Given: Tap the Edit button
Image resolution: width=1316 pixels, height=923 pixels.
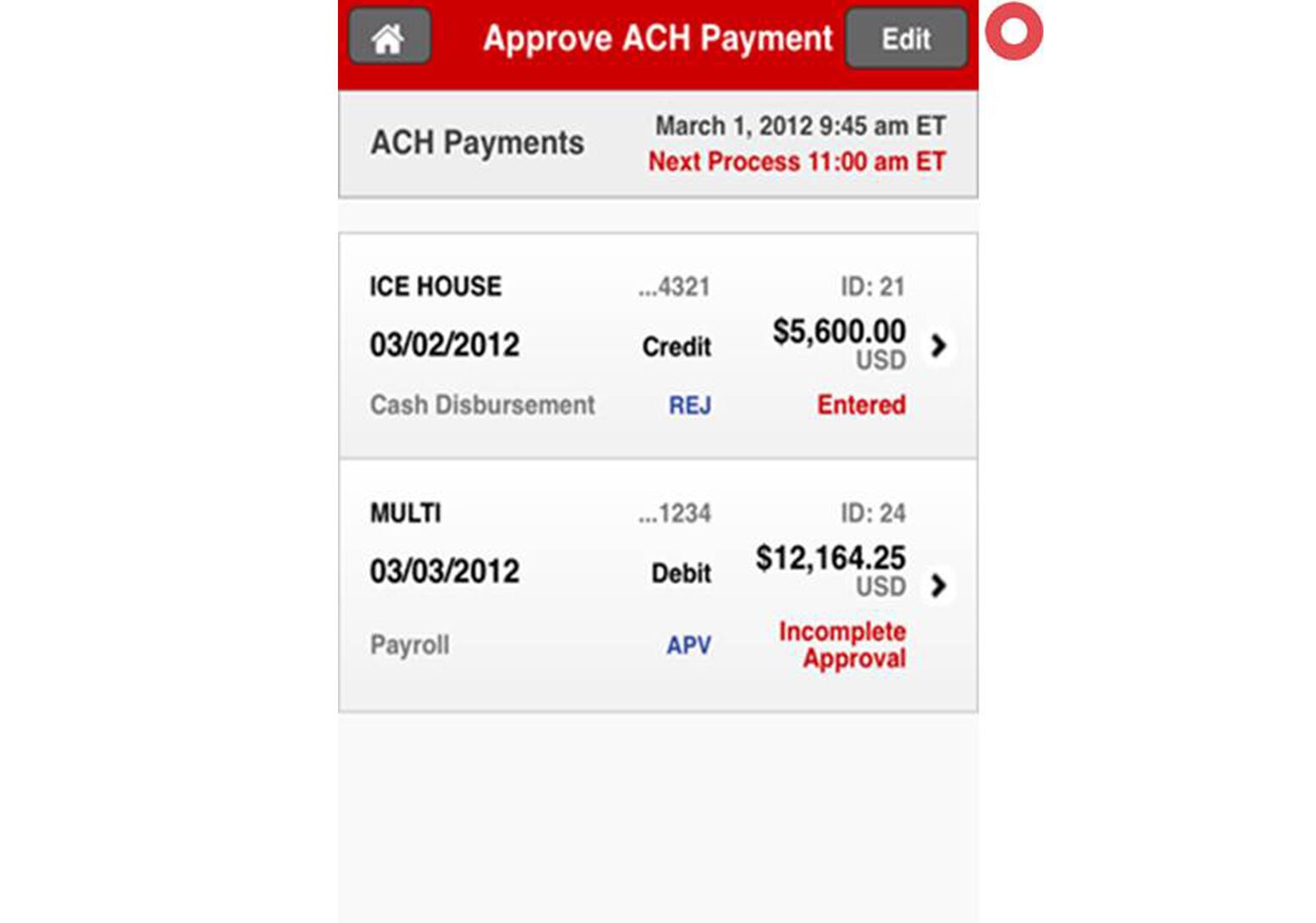Looking at the screenshot, I should (x=905, y=38).
